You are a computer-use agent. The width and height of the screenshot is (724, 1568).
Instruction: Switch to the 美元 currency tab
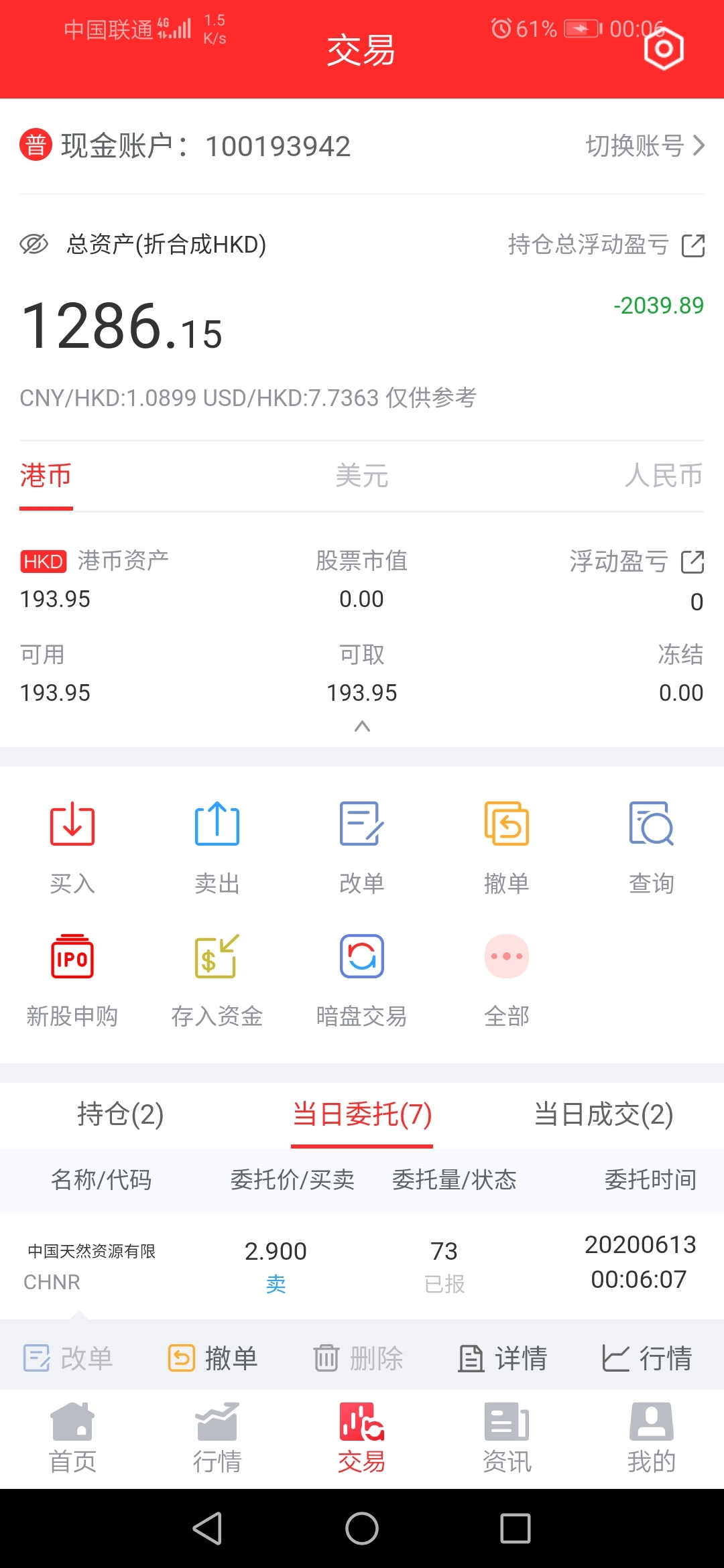[x=362, y=476]
